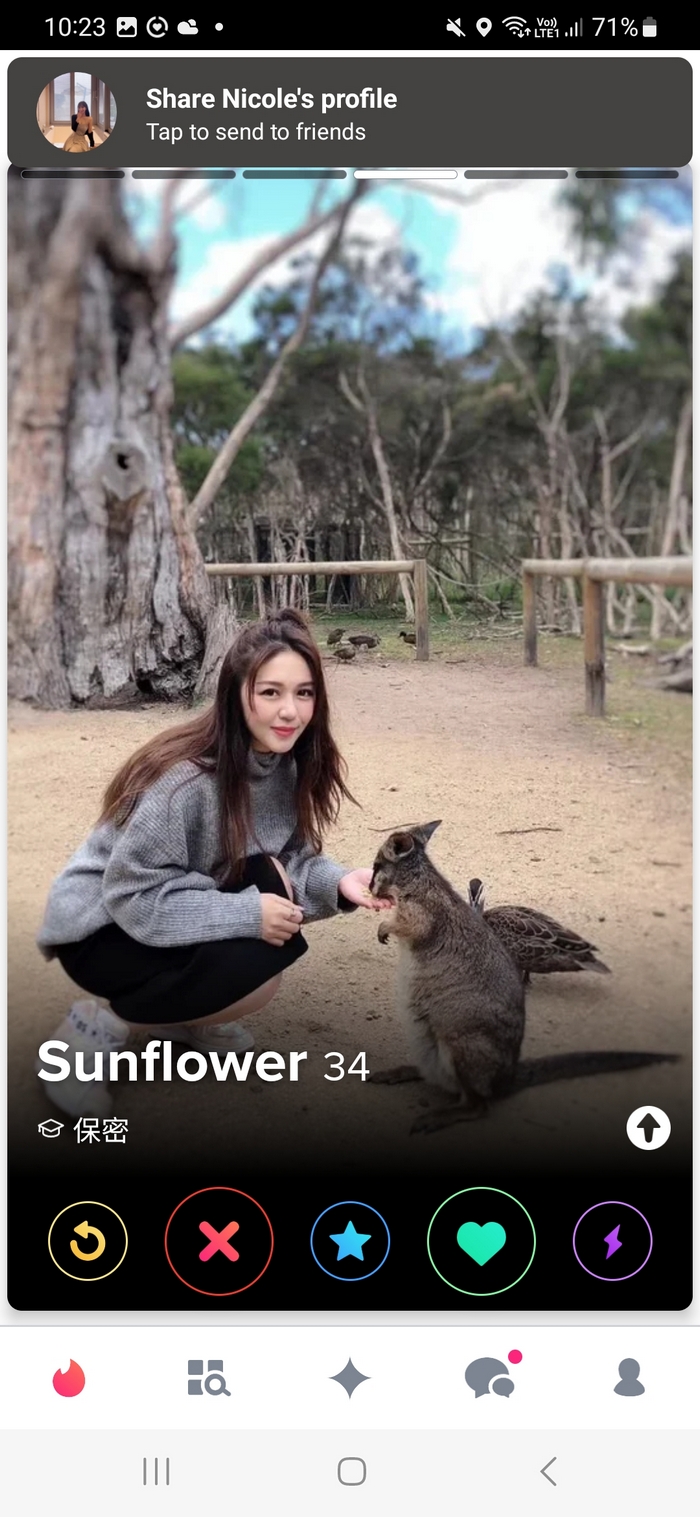The width and height of the screenshot is (700, 1517).
Task: Open the sparkle Gold likes tab
Action: pyautogui.click(x=350, y=1378)
